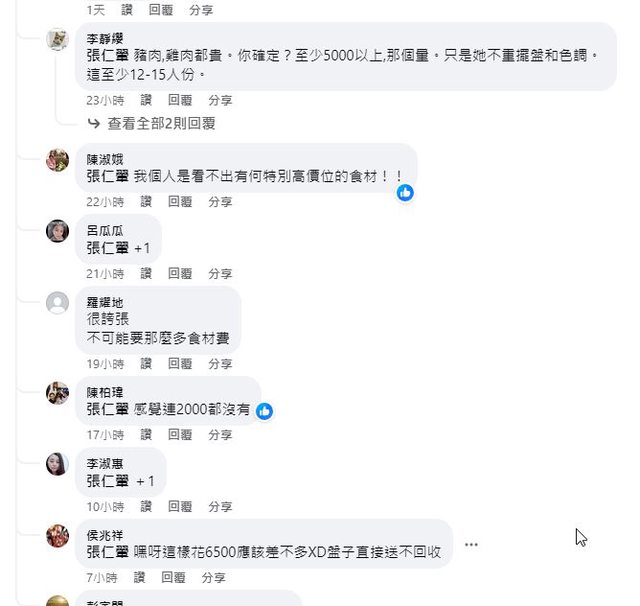Share 呂瓜瓜's comment
This screenshot has width=640, height=606.
220,273
